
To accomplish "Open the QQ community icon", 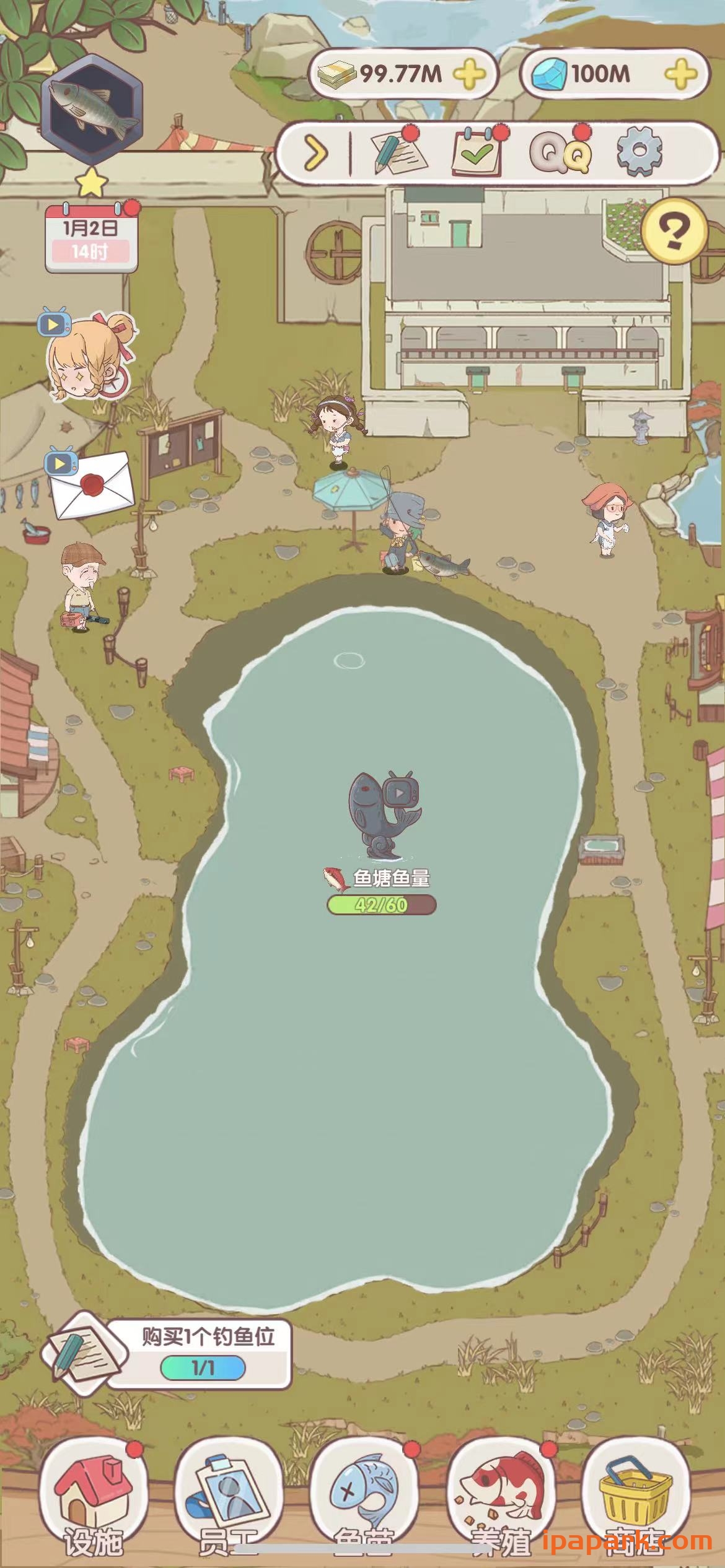I will point(560,152).
